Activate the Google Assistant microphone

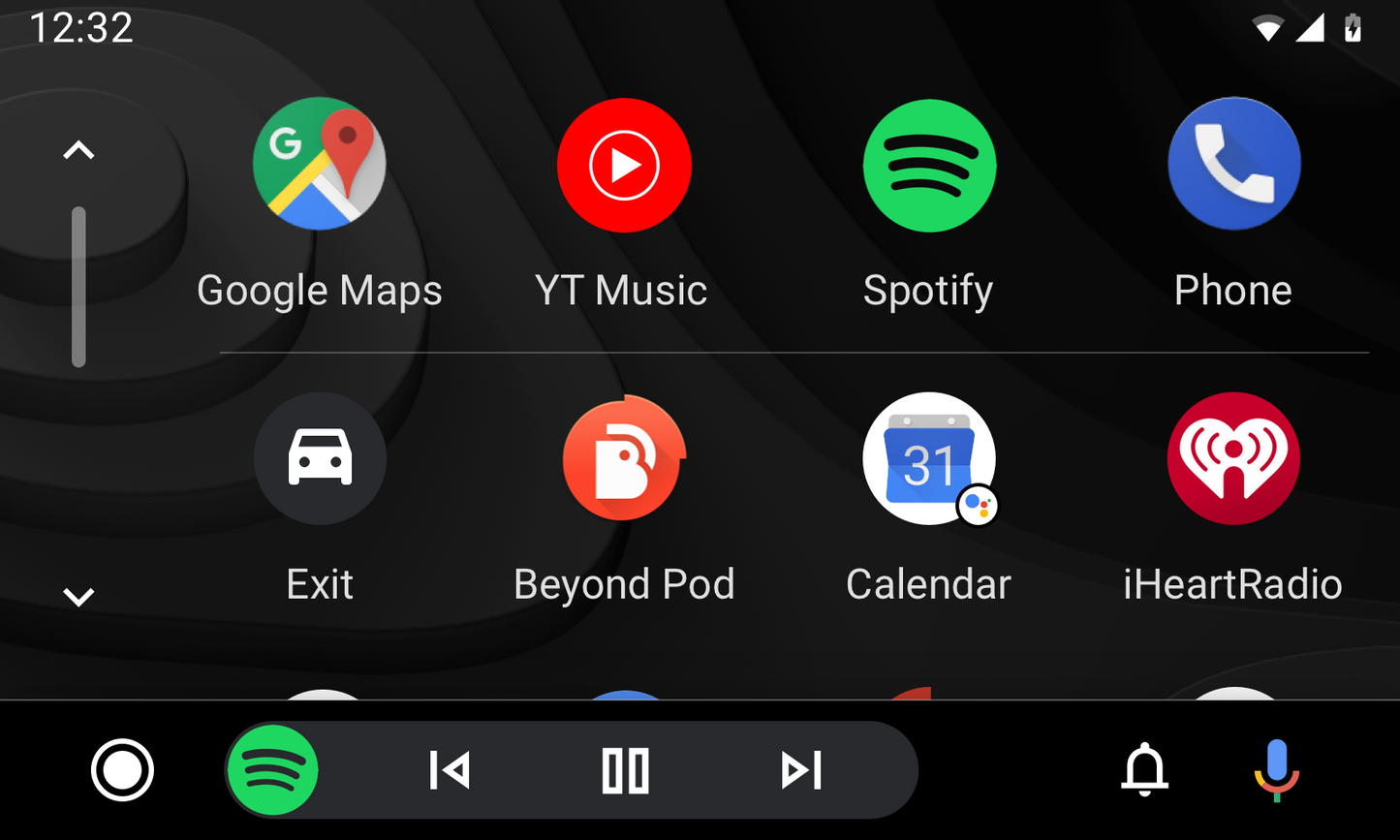[1276, 770]
